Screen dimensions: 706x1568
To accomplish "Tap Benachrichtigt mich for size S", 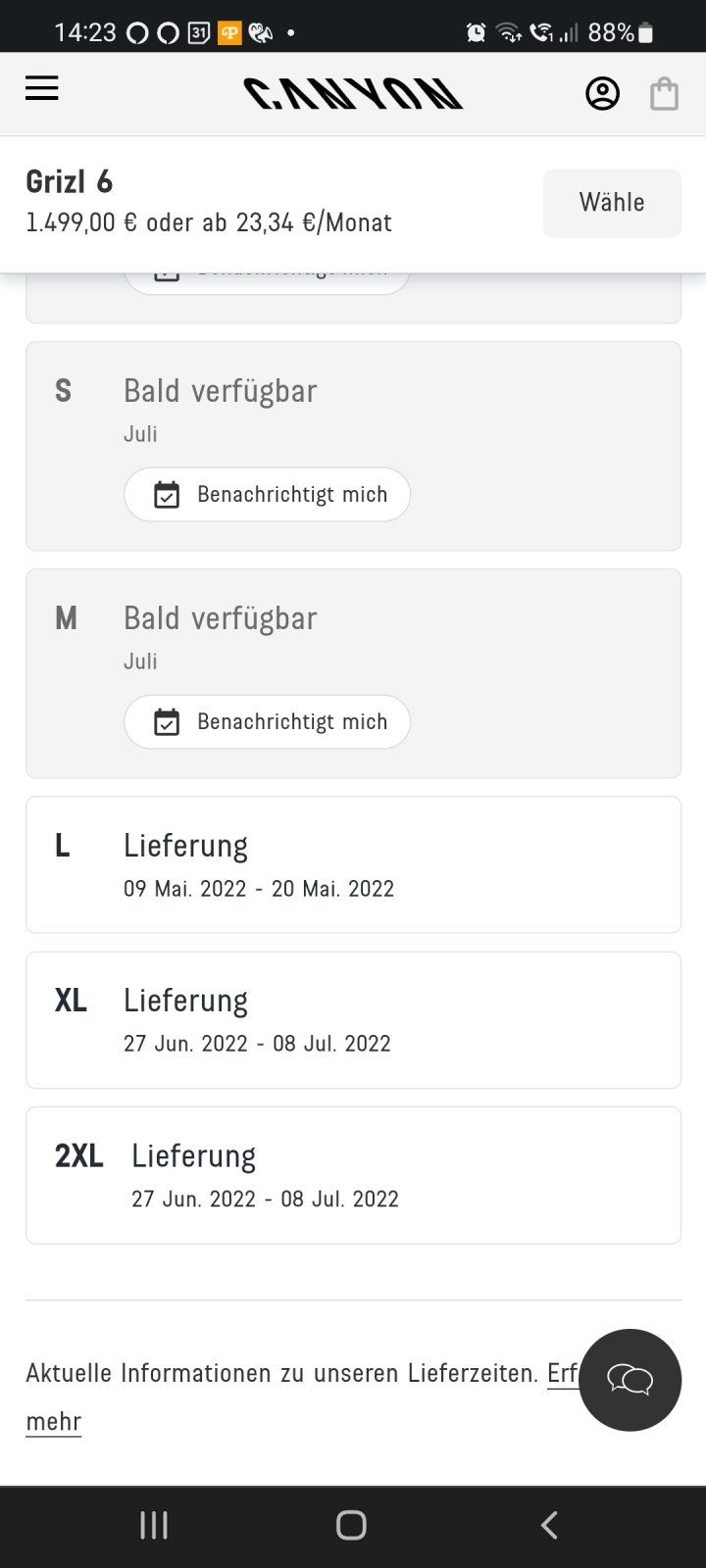I will point(267,495).
